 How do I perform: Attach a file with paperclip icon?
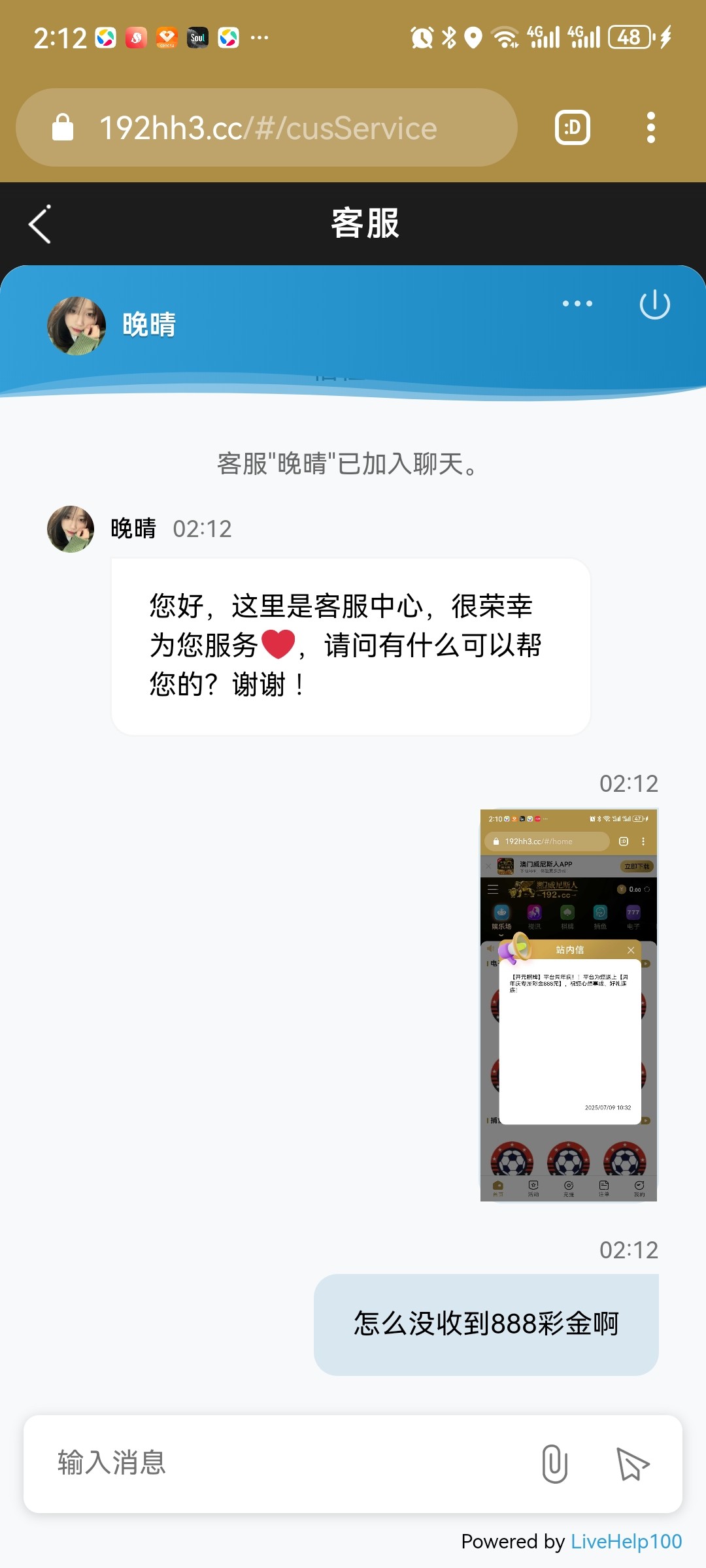pyautogui.click(x=554, y=1463)
